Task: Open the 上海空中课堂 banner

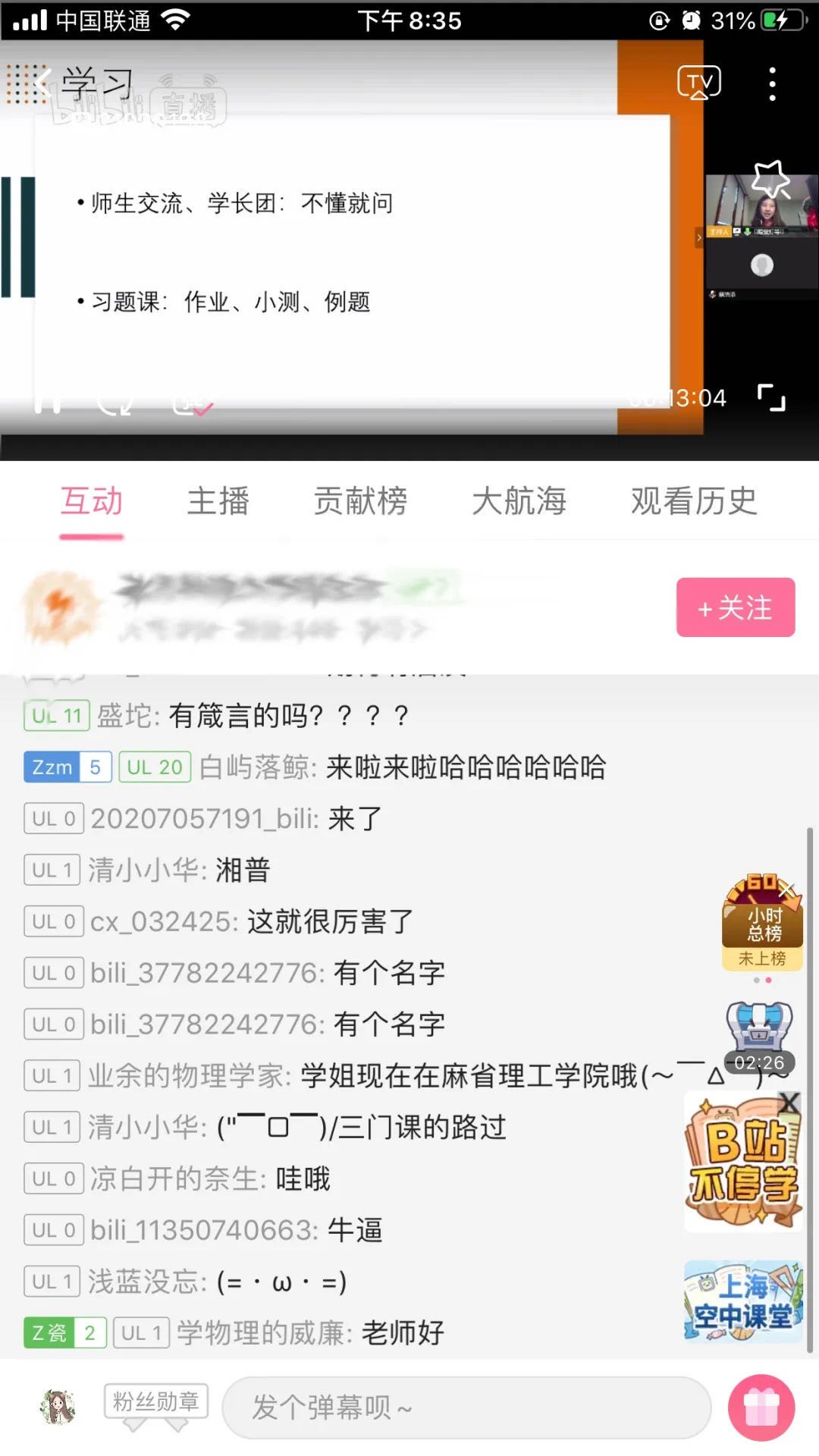Action: (x=742, y=1301)
